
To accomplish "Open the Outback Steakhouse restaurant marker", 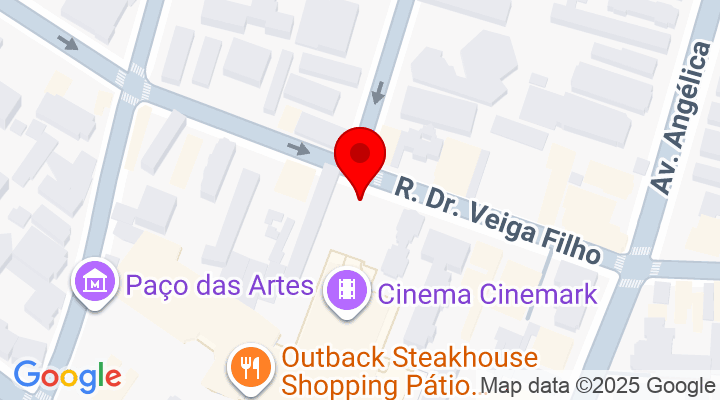I will click(x=249, y=366).
